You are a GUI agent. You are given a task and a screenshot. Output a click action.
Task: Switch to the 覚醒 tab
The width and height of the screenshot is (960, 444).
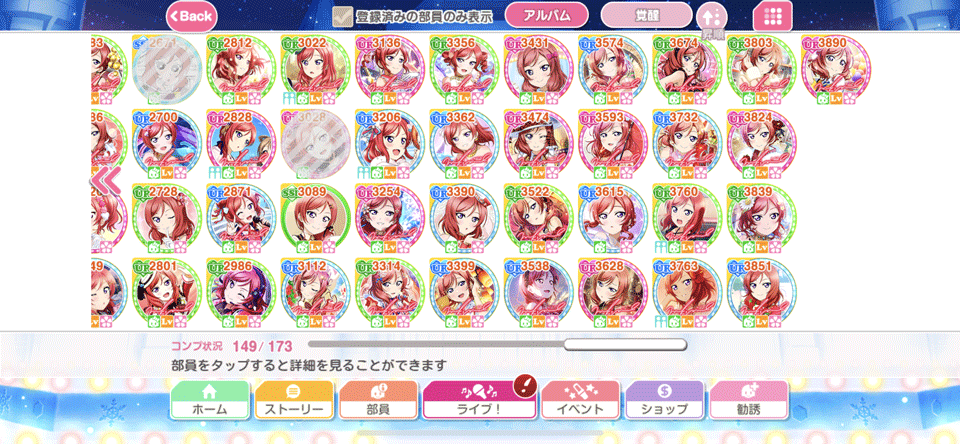pyautogui.click(x=646, y=15)
